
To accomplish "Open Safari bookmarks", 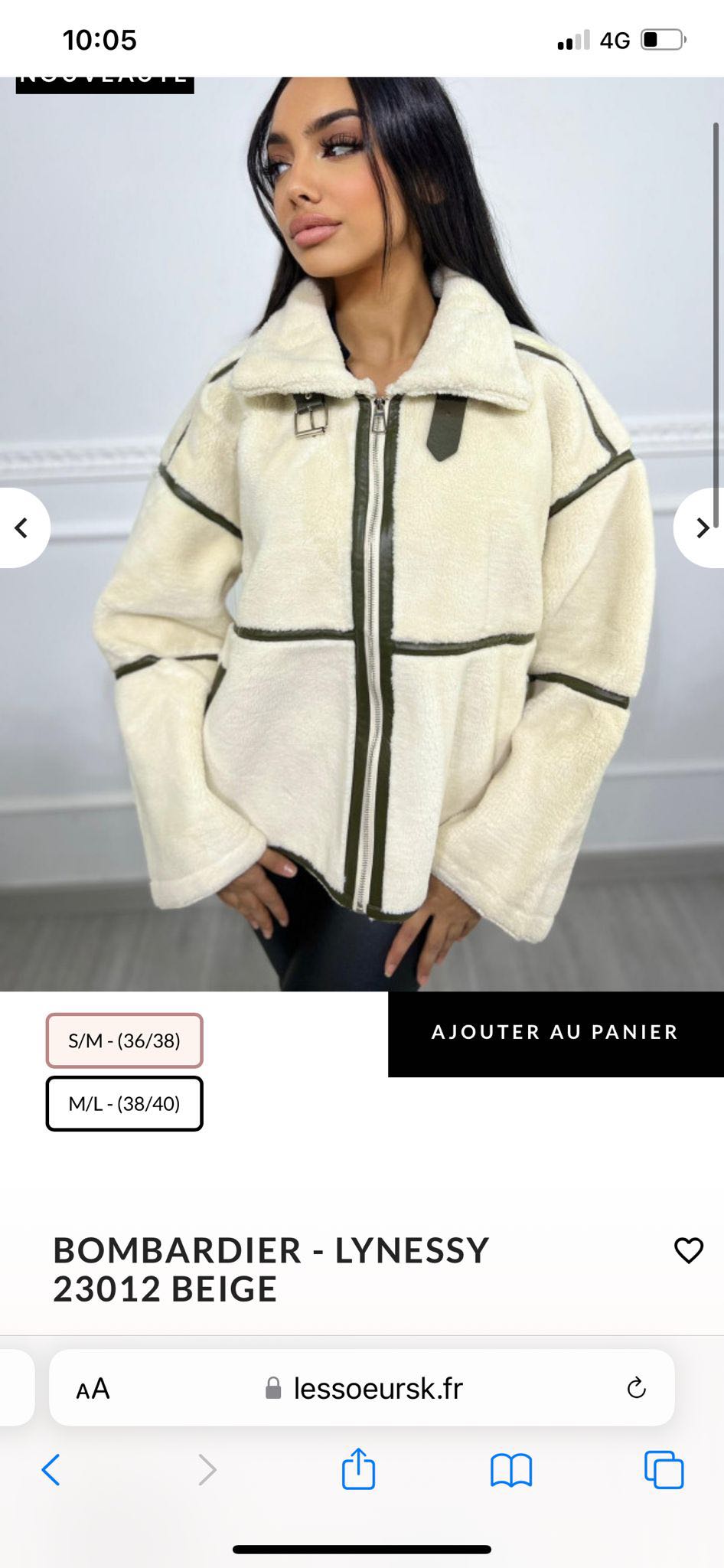I will coord(511,1470).
